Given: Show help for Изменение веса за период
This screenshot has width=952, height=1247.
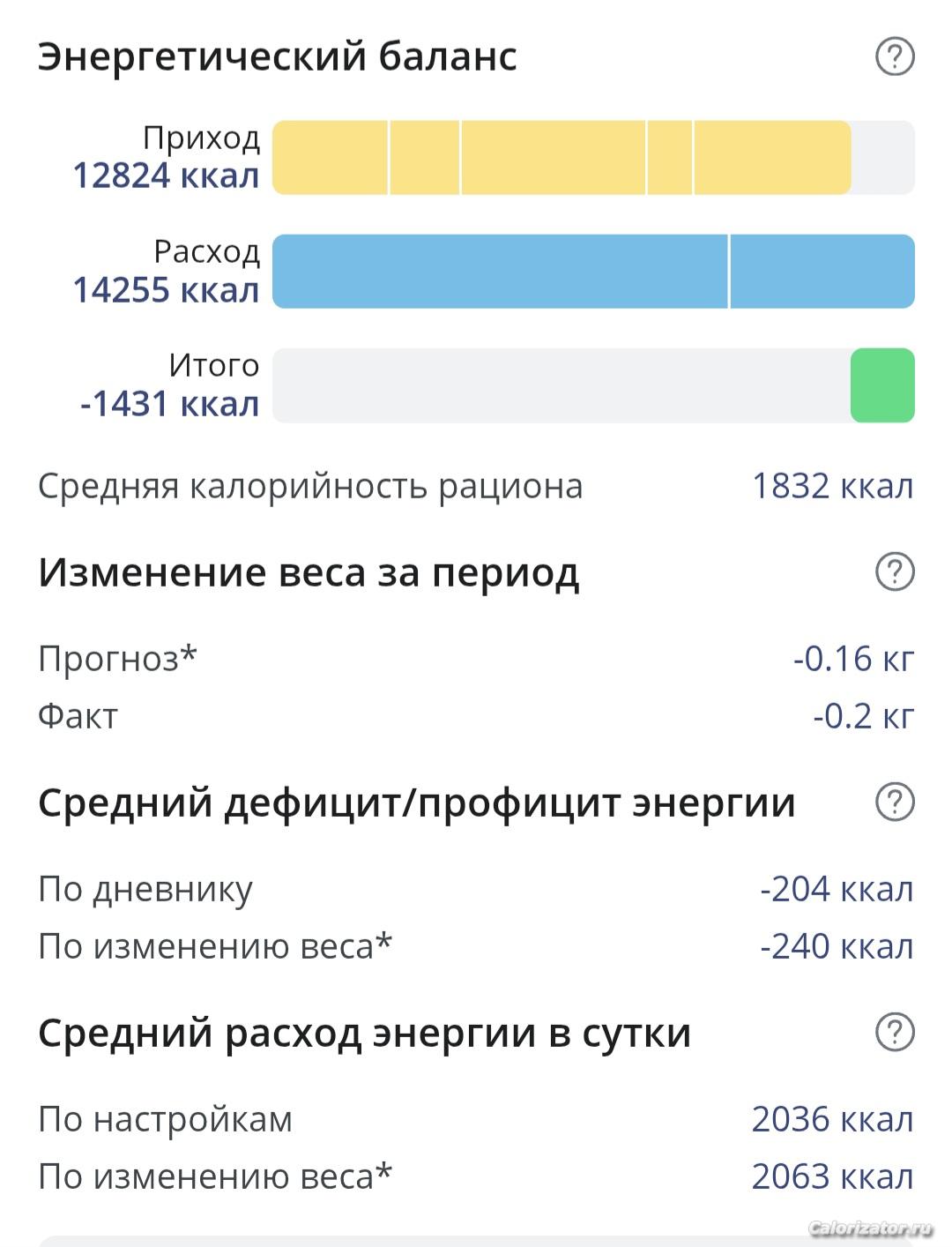Looking at the screenshot, I should coord(895,571).
